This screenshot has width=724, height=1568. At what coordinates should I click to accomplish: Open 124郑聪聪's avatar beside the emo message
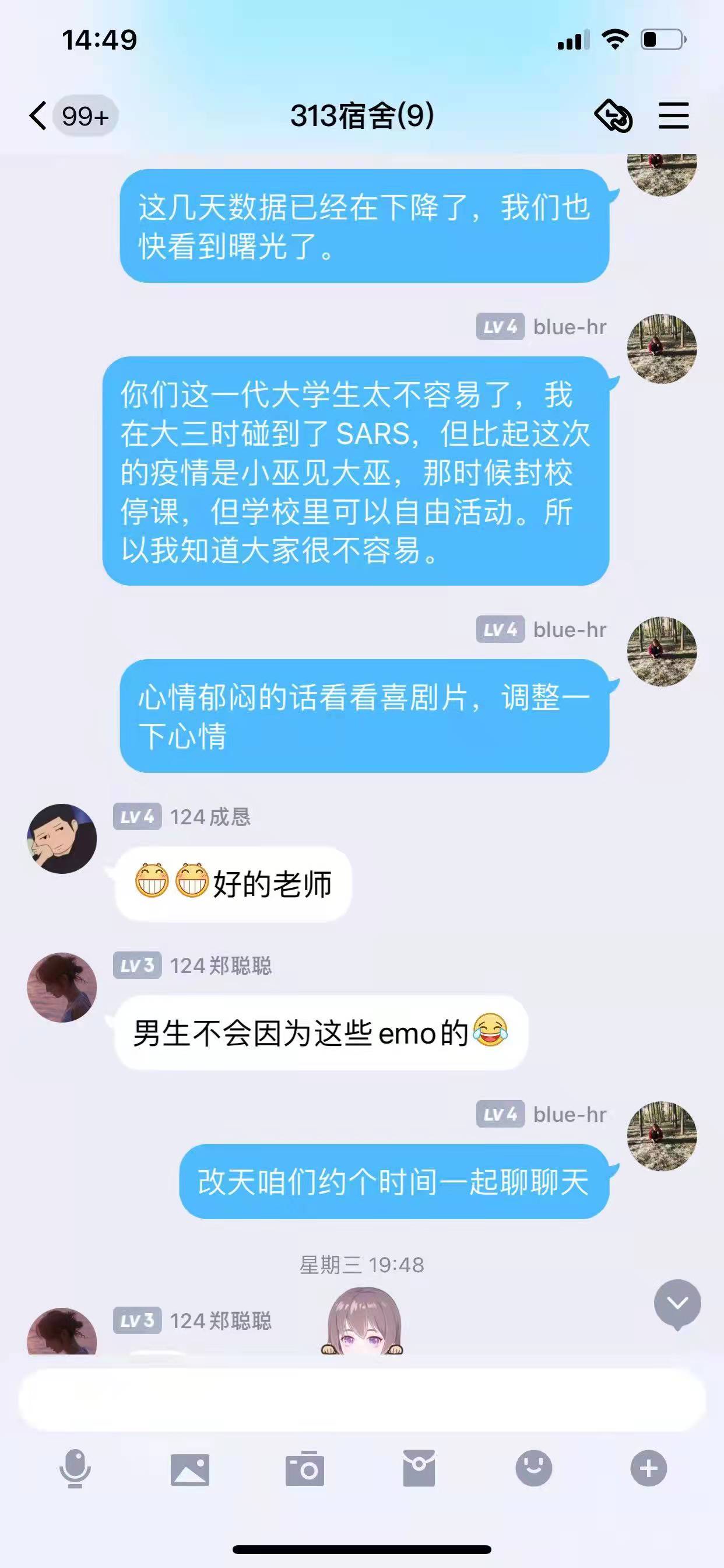click(62, 988)
